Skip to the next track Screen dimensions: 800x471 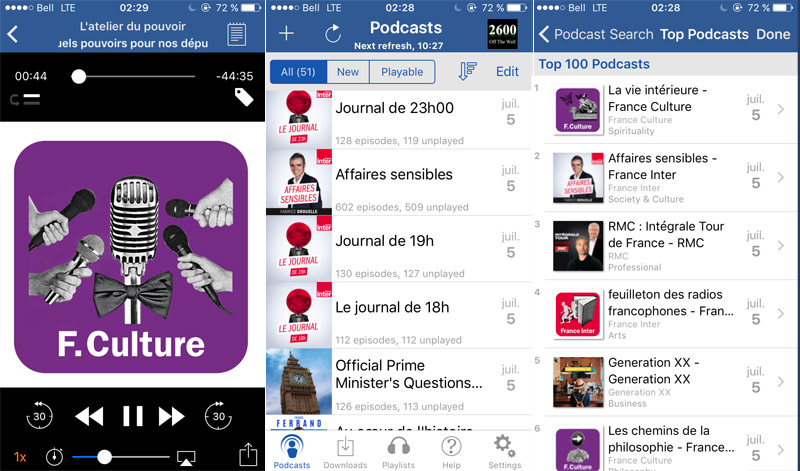[171, 416]
